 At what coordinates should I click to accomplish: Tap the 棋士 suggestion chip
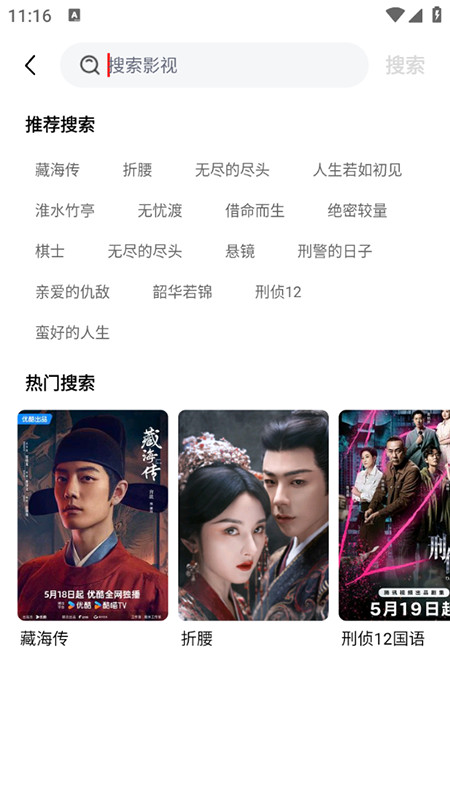50,251
